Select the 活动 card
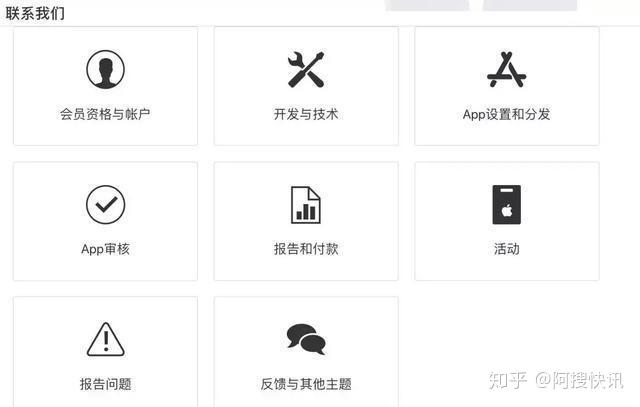This screenshot has height=407, width=640. coord(506,221)
